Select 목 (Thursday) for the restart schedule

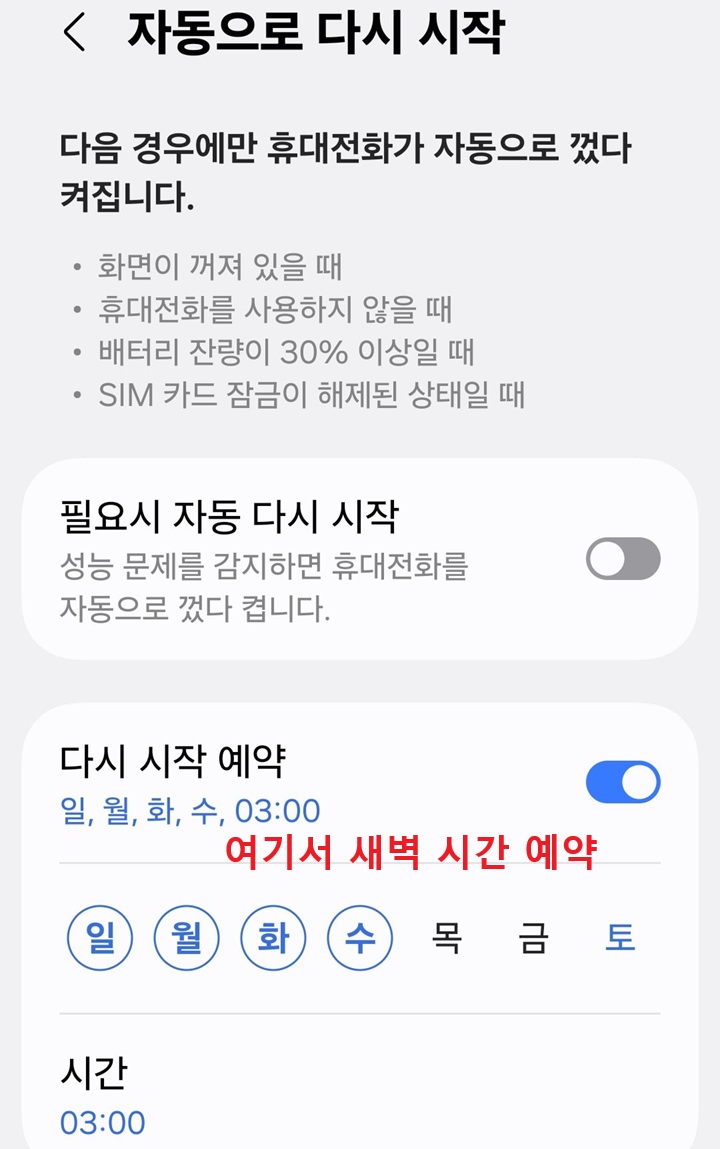point(447,937)
